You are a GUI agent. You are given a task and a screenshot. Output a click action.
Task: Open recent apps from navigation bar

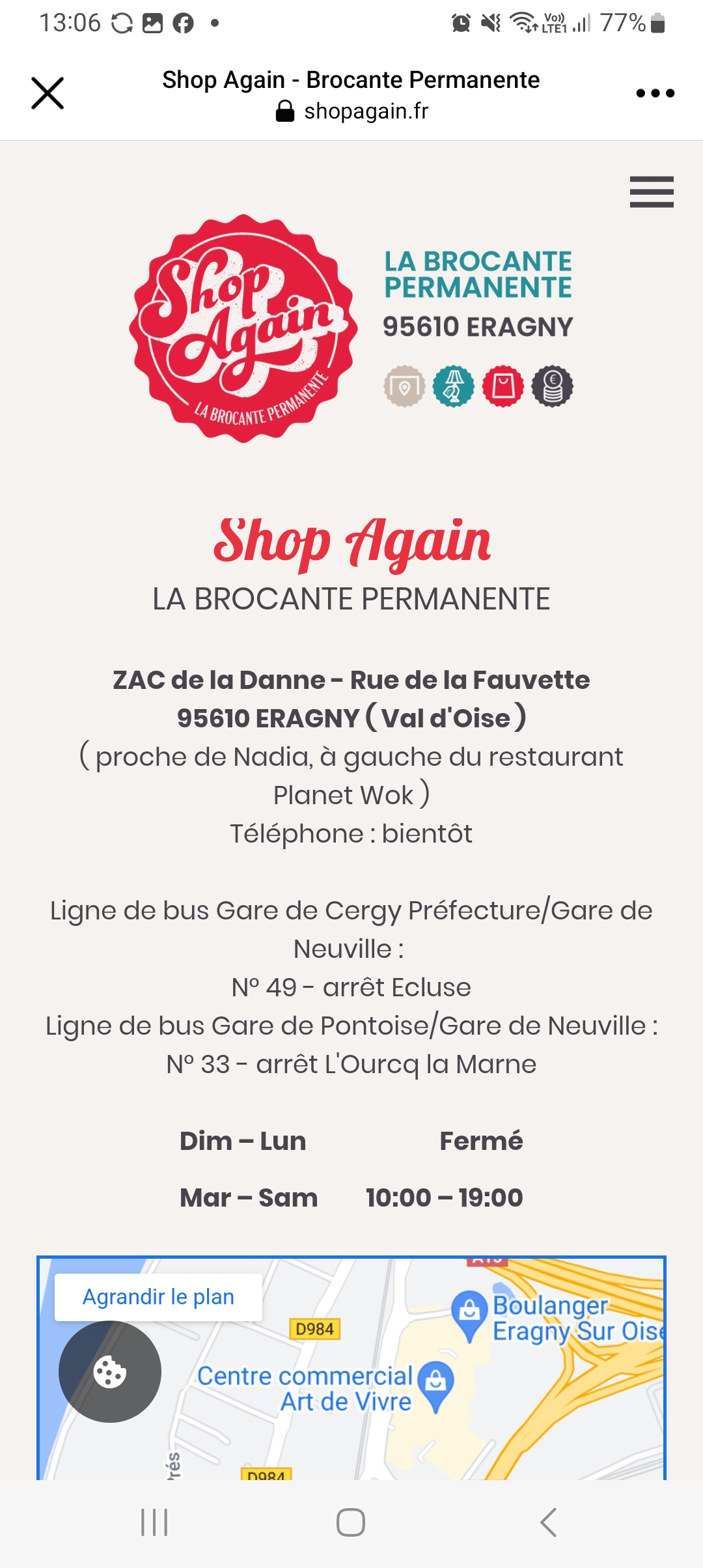[x=154, y=1522]
